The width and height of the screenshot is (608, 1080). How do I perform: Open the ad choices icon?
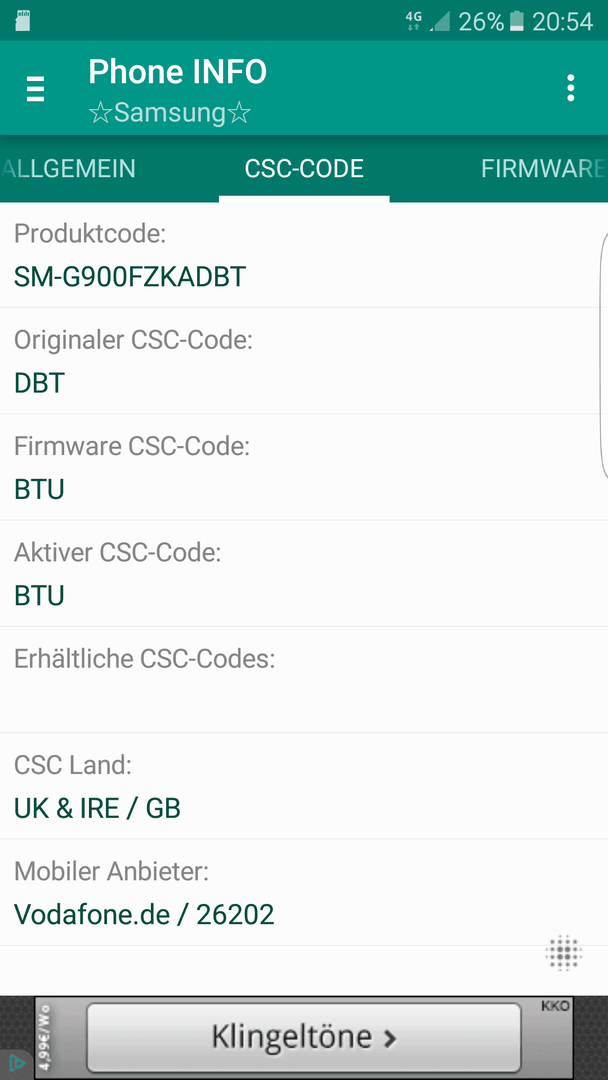click(x=12, y=1062)
